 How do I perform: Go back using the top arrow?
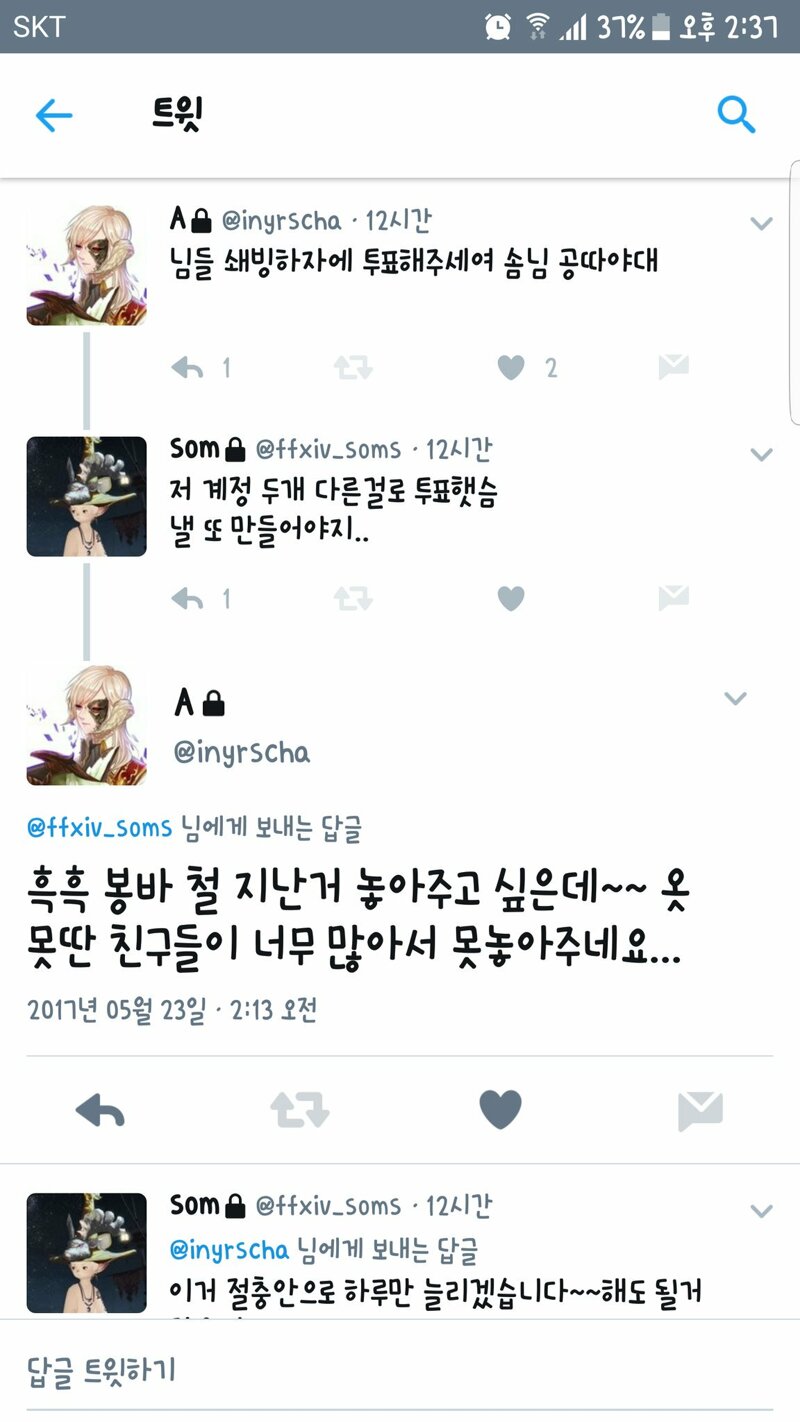54,116
